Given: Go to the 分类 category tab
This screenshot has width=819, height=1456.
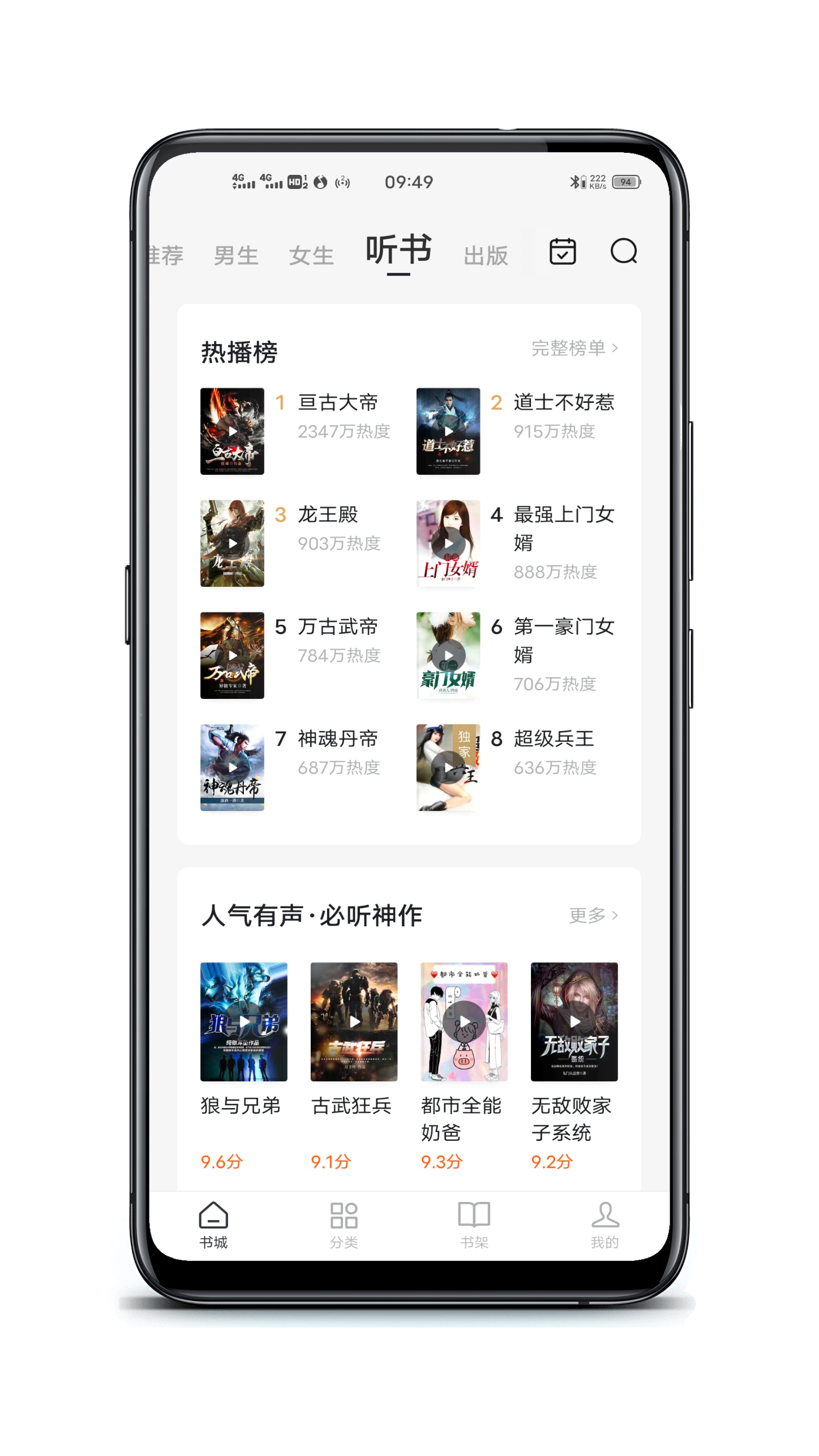Looking at the screenshot, I should [x=344, y=1225].
